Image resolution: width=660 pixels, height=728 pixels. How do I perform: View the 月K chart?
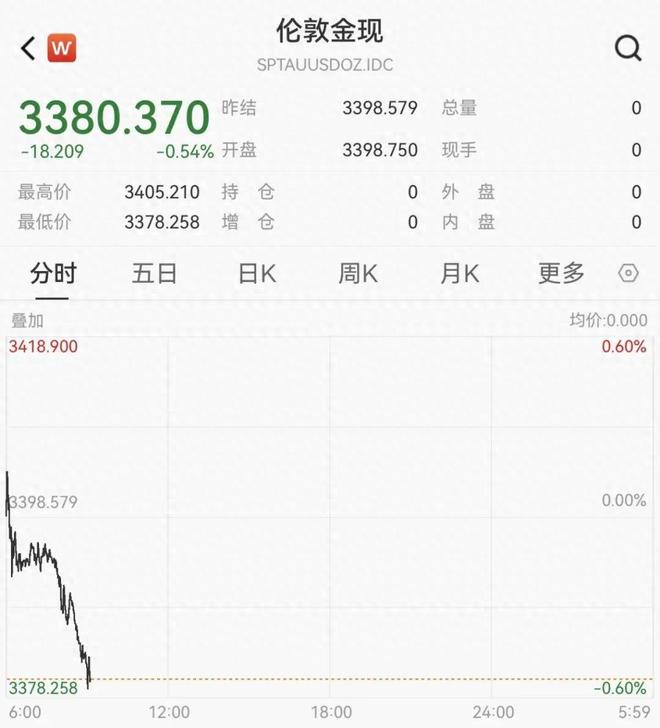pos(459,273)
